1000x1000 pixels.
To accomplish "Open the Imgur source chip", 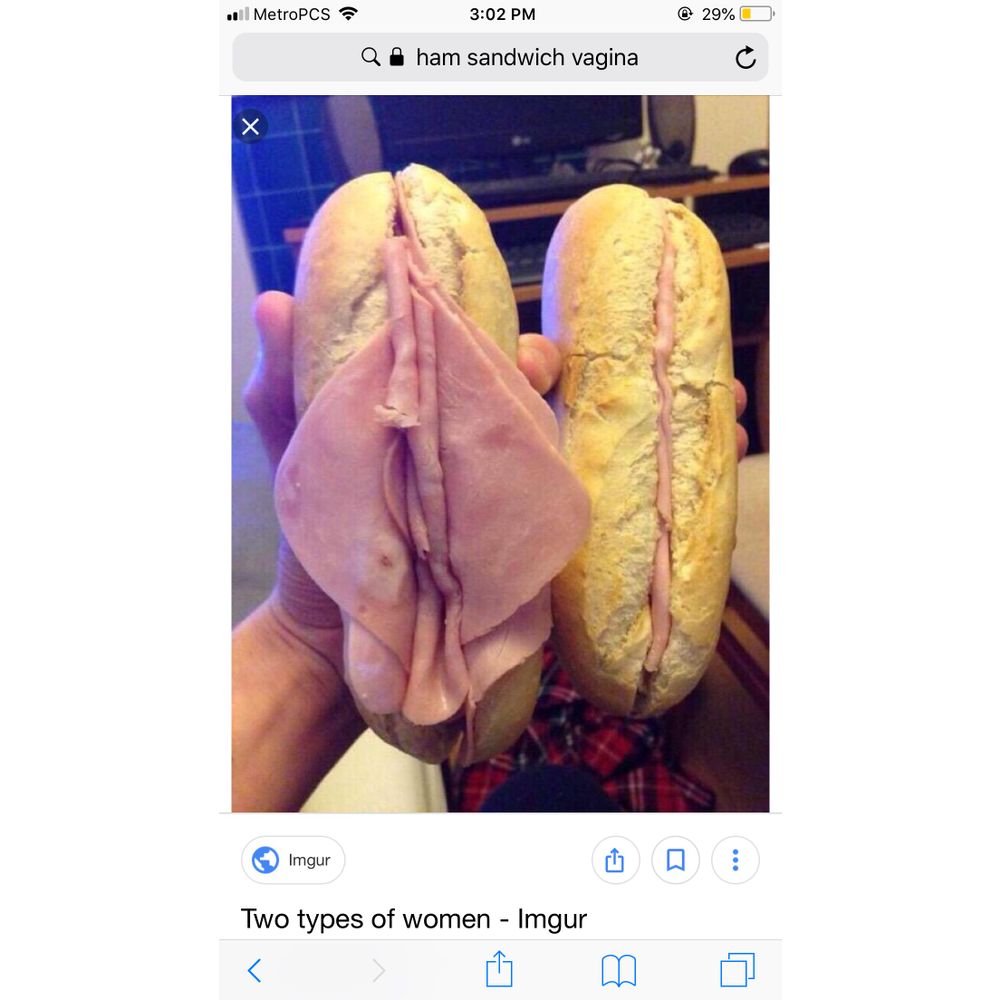I will pos(293,860).
